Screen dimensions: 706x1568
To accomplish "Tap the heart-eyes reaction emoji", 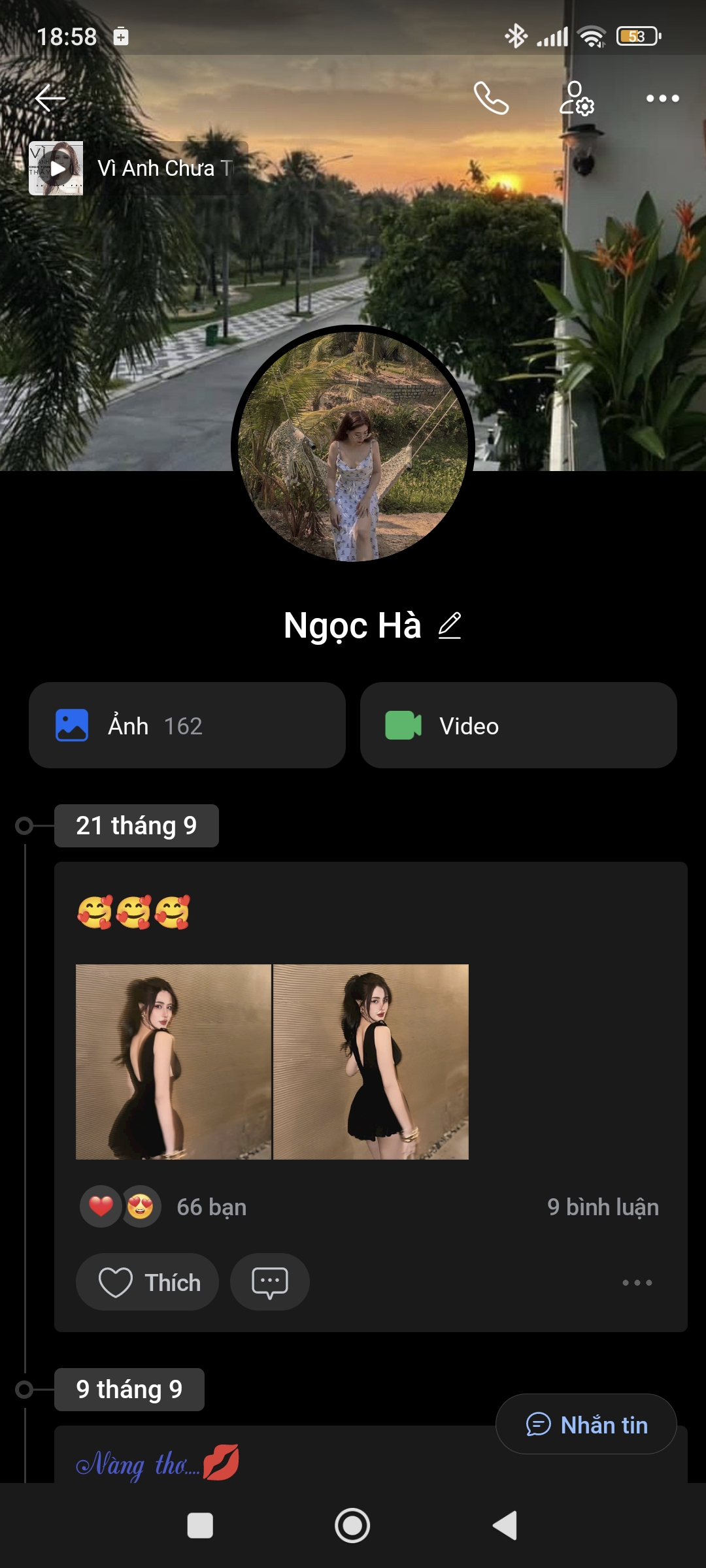I will (x=143, y=1207).
